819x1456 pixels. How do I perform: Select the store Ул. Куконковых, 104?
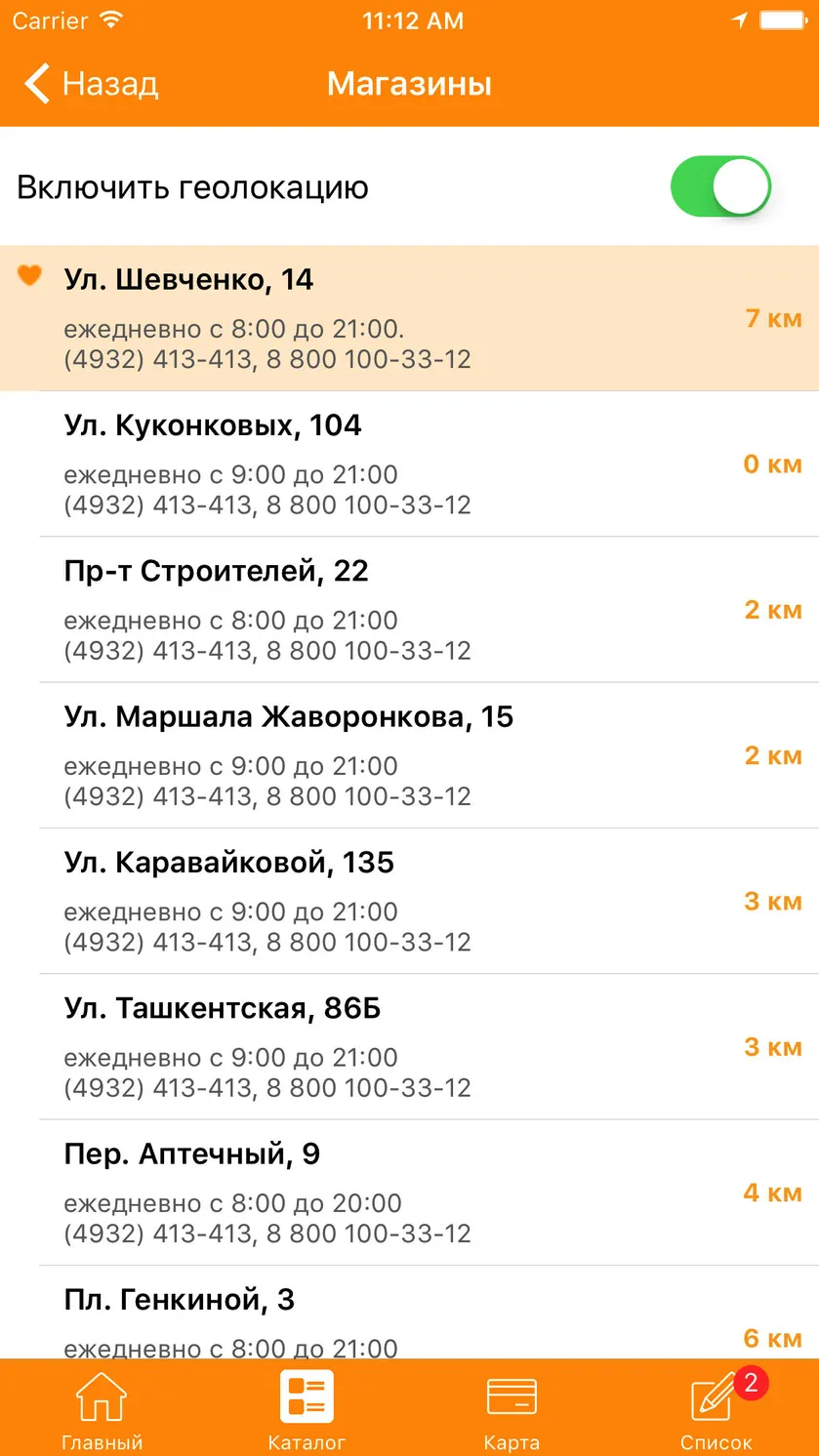pyautogui.click(x=409, y=464)
